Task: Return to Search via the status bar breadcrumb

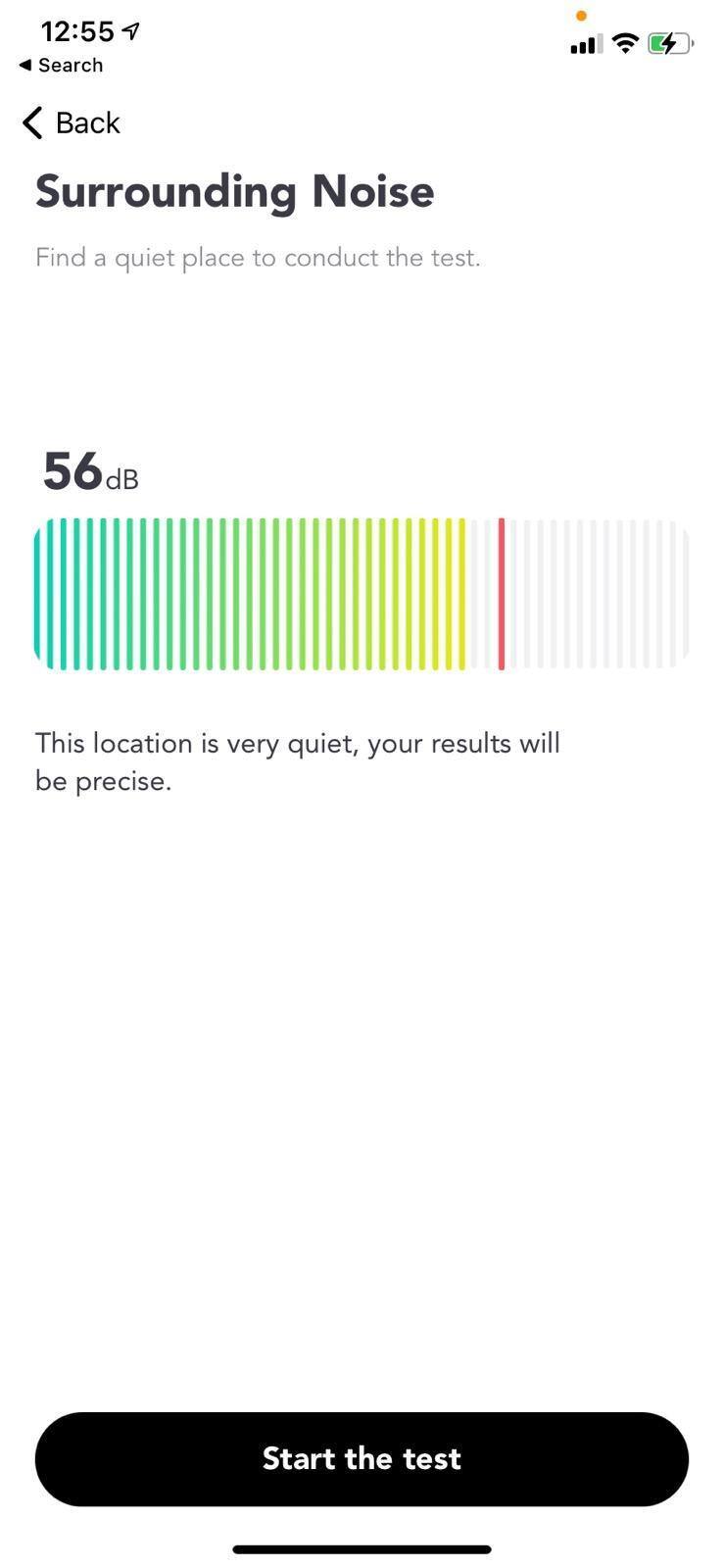Action: [61, 66]
